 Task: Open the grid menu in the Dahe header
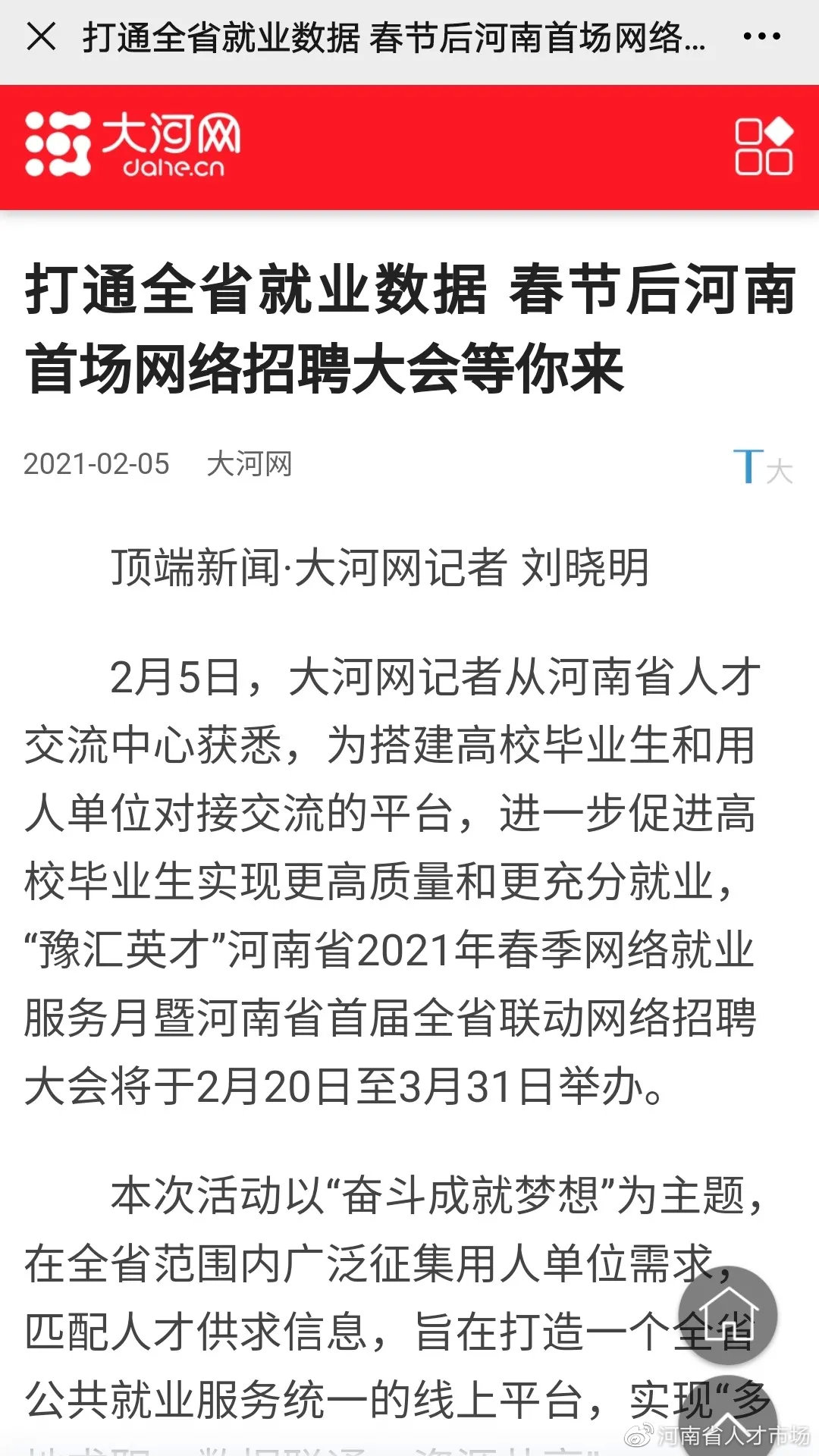pos(764,146)
